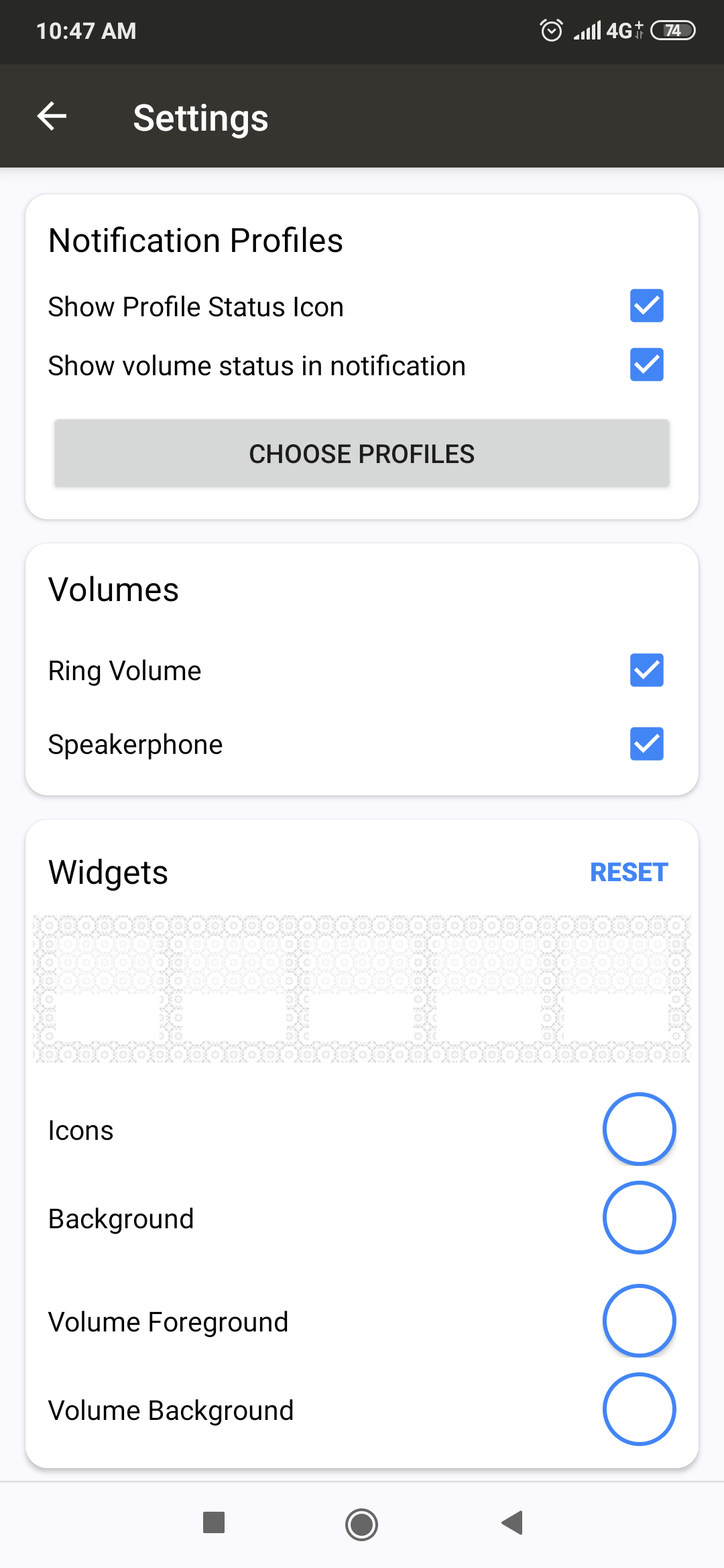Viewport: 724px width, 1568px height.
Task: Go back using the app bar arrow
Action: tap(52, 117)
